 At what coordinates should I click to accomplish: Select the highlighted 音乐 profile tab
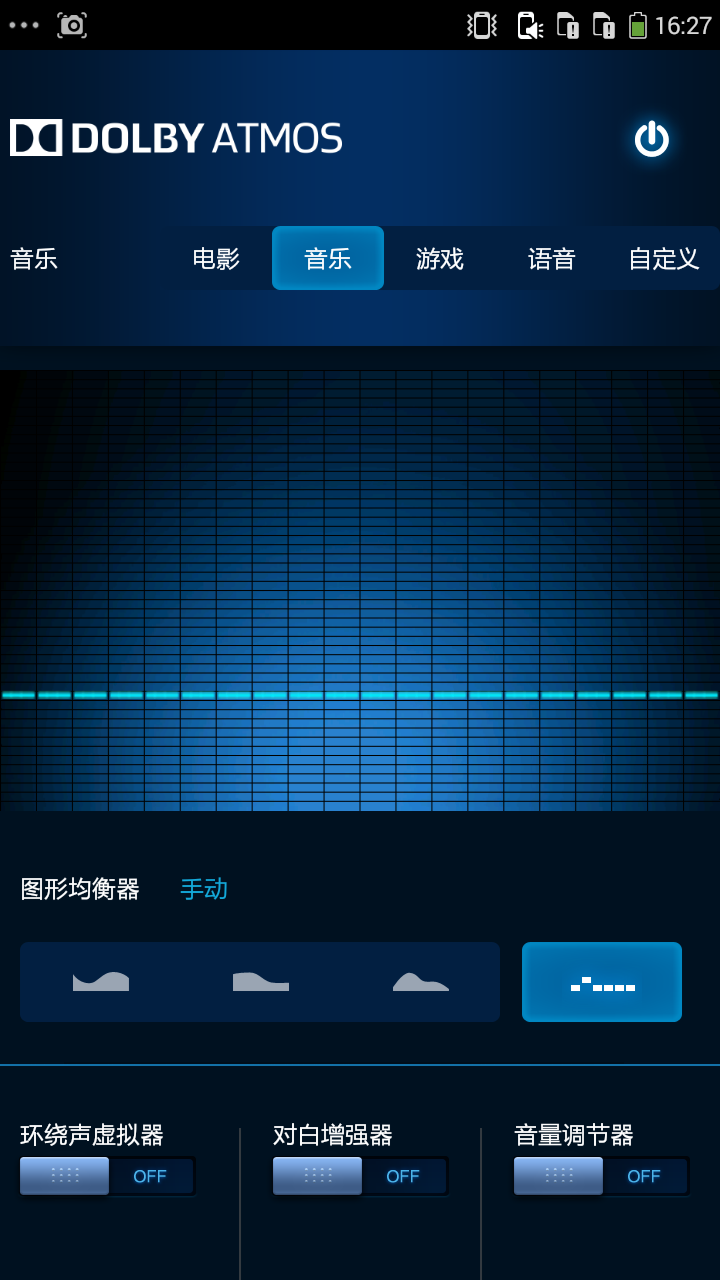pos(328,259)
